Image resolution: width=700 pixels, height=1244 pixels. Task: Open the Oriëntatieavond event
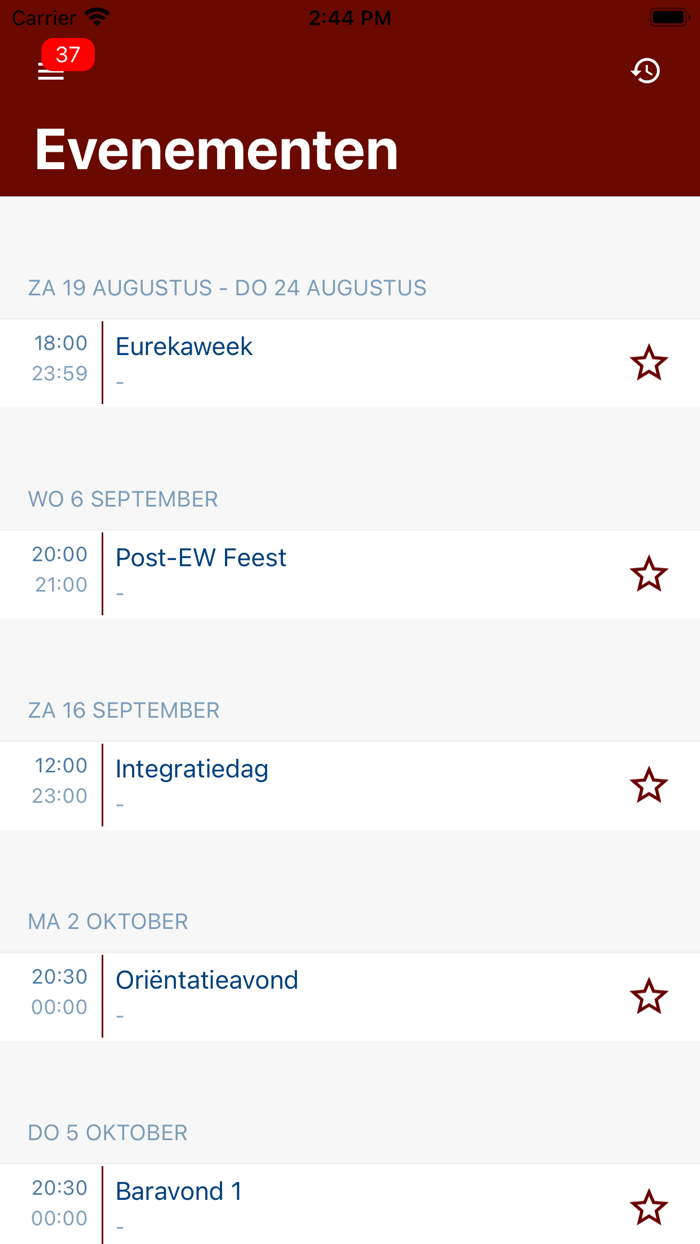click(350, 997)
